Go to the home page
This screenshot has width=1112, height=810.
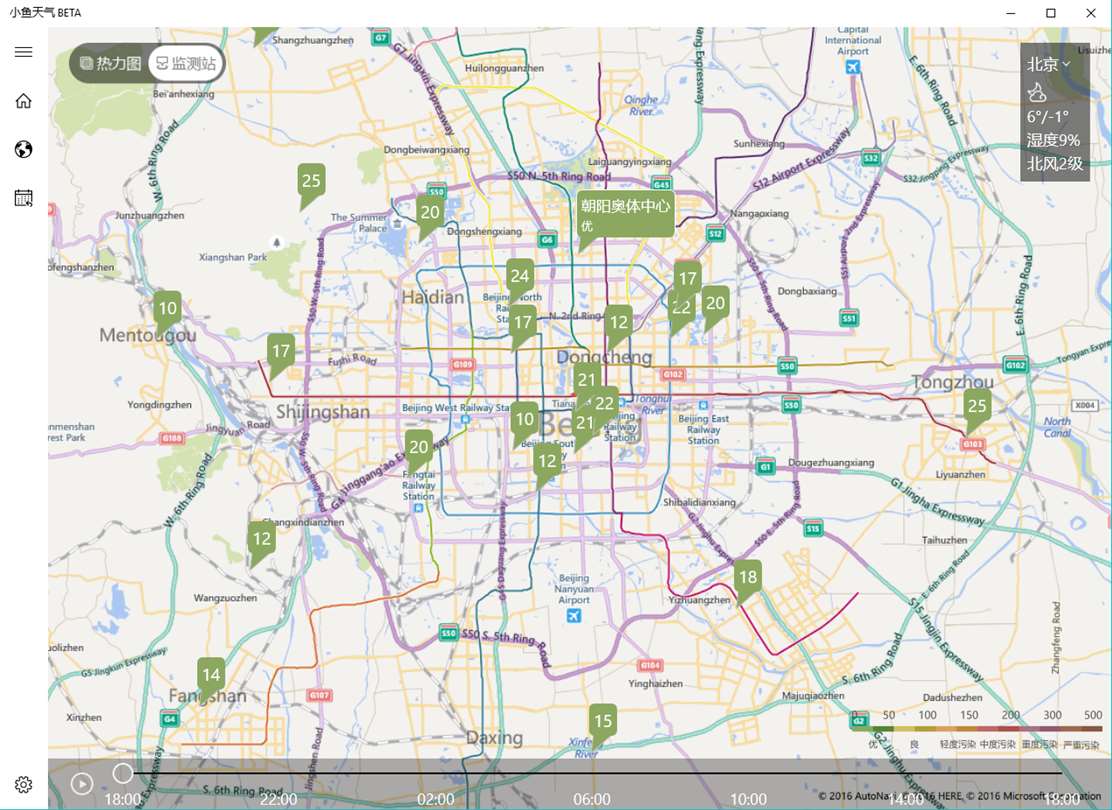(23, 101)
